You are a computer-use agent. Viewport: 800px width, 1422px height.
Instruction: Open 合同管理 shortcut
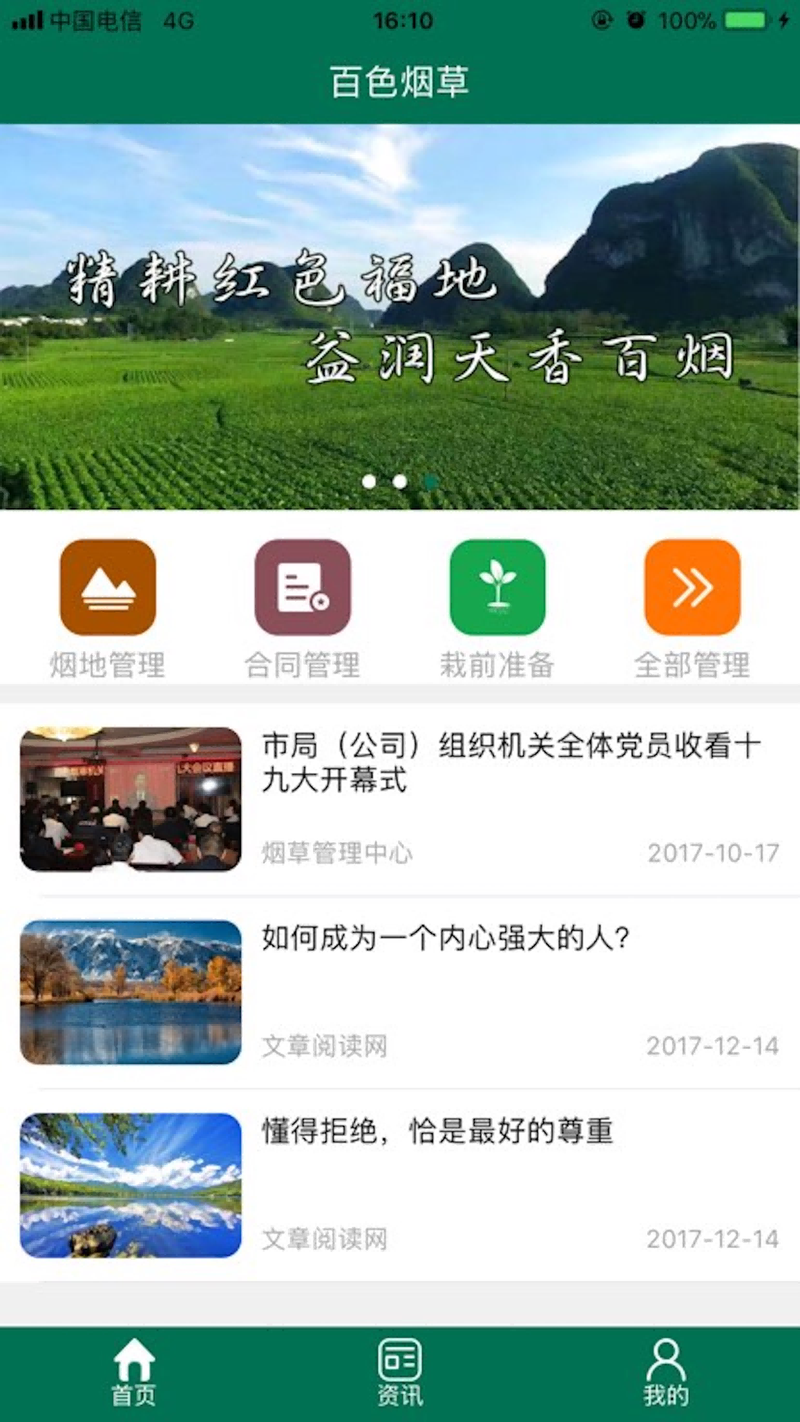302,608
